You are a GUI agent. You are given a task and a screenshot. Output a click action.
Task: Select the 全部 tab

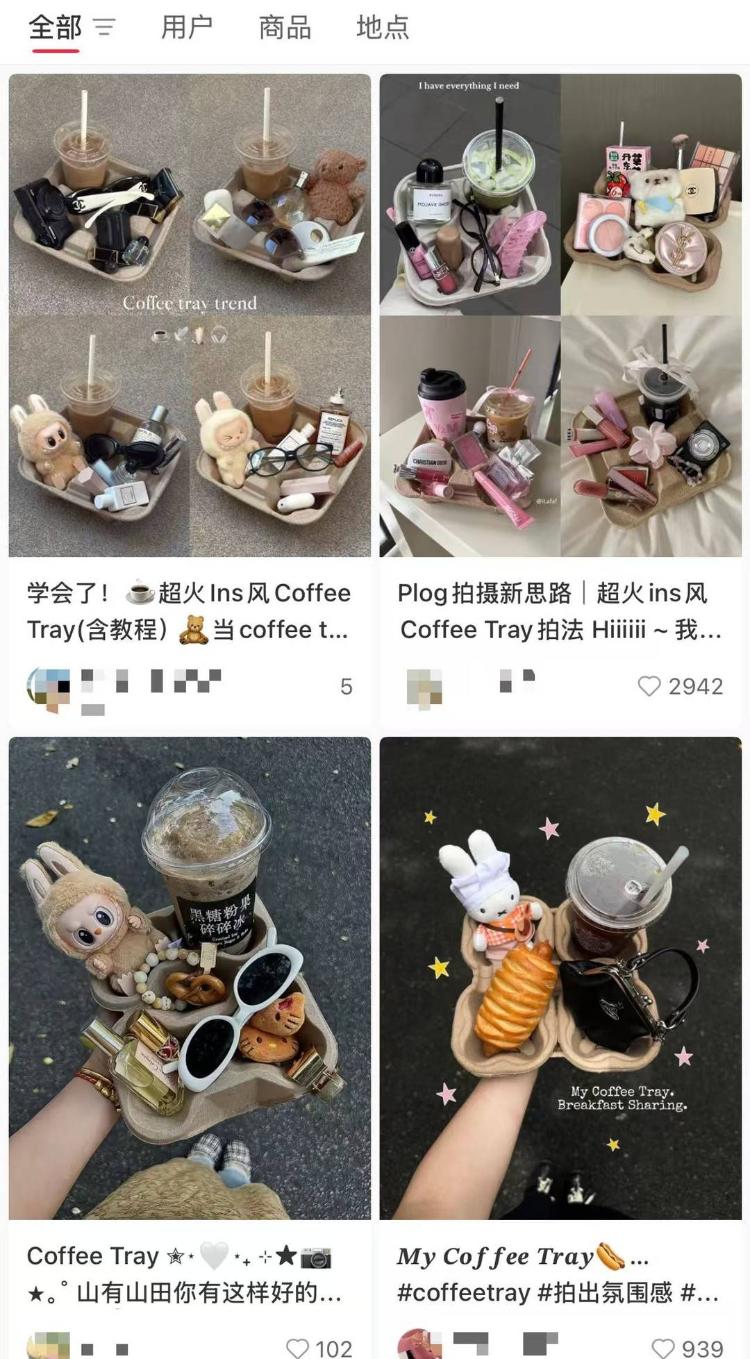click(x=54, y=27)
